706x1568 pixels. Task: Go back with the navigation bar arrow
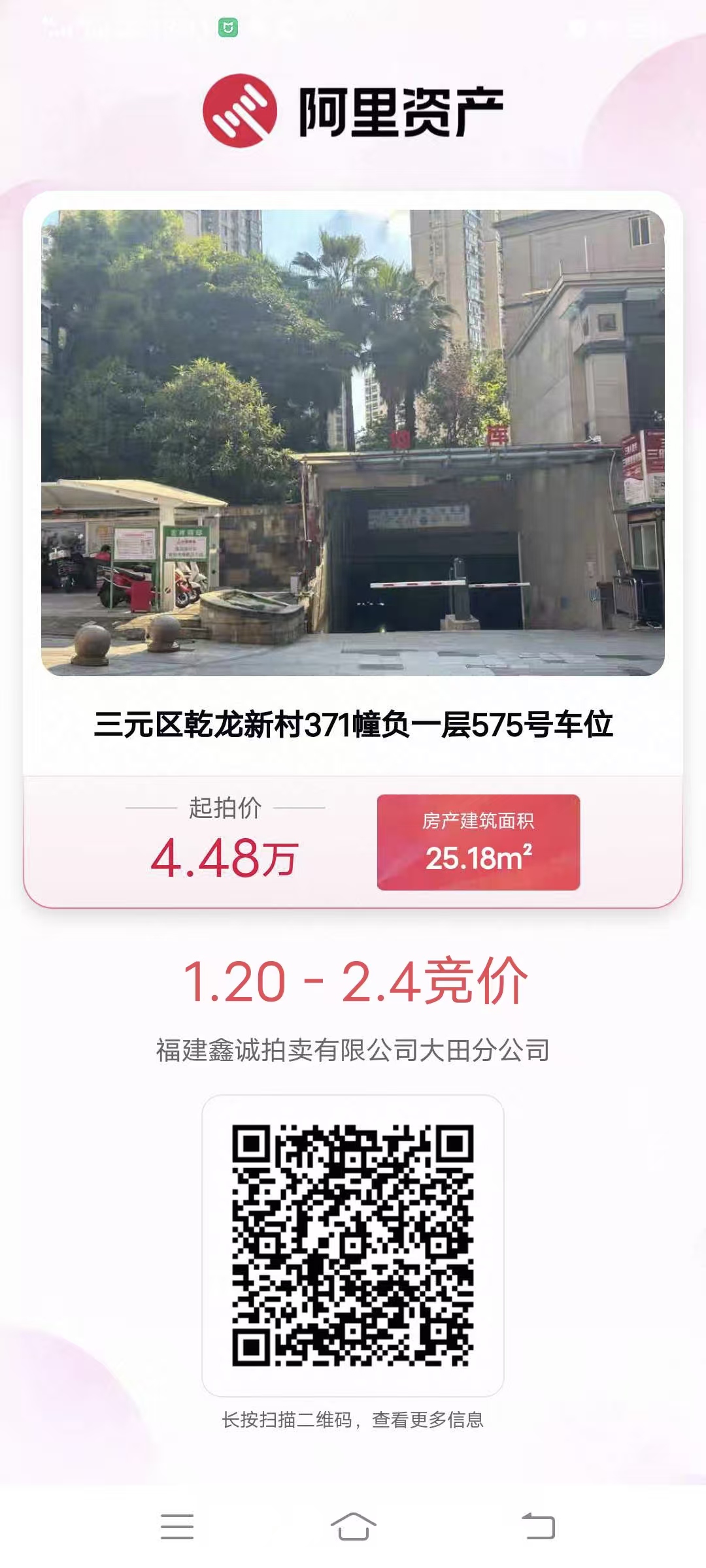(x=538, y=1526)
